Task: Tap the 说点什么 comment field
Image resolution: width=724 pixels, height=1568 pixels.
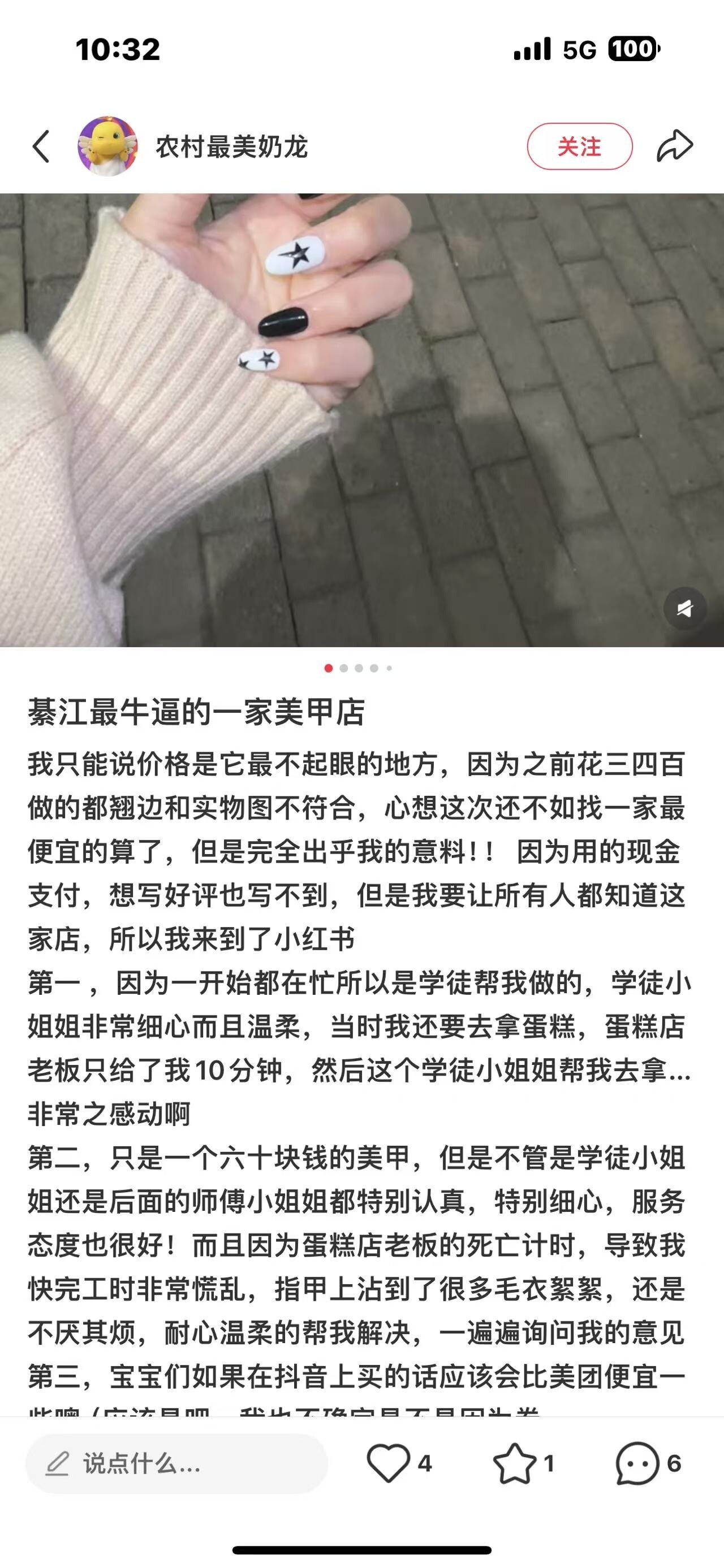Action: 176,1463
